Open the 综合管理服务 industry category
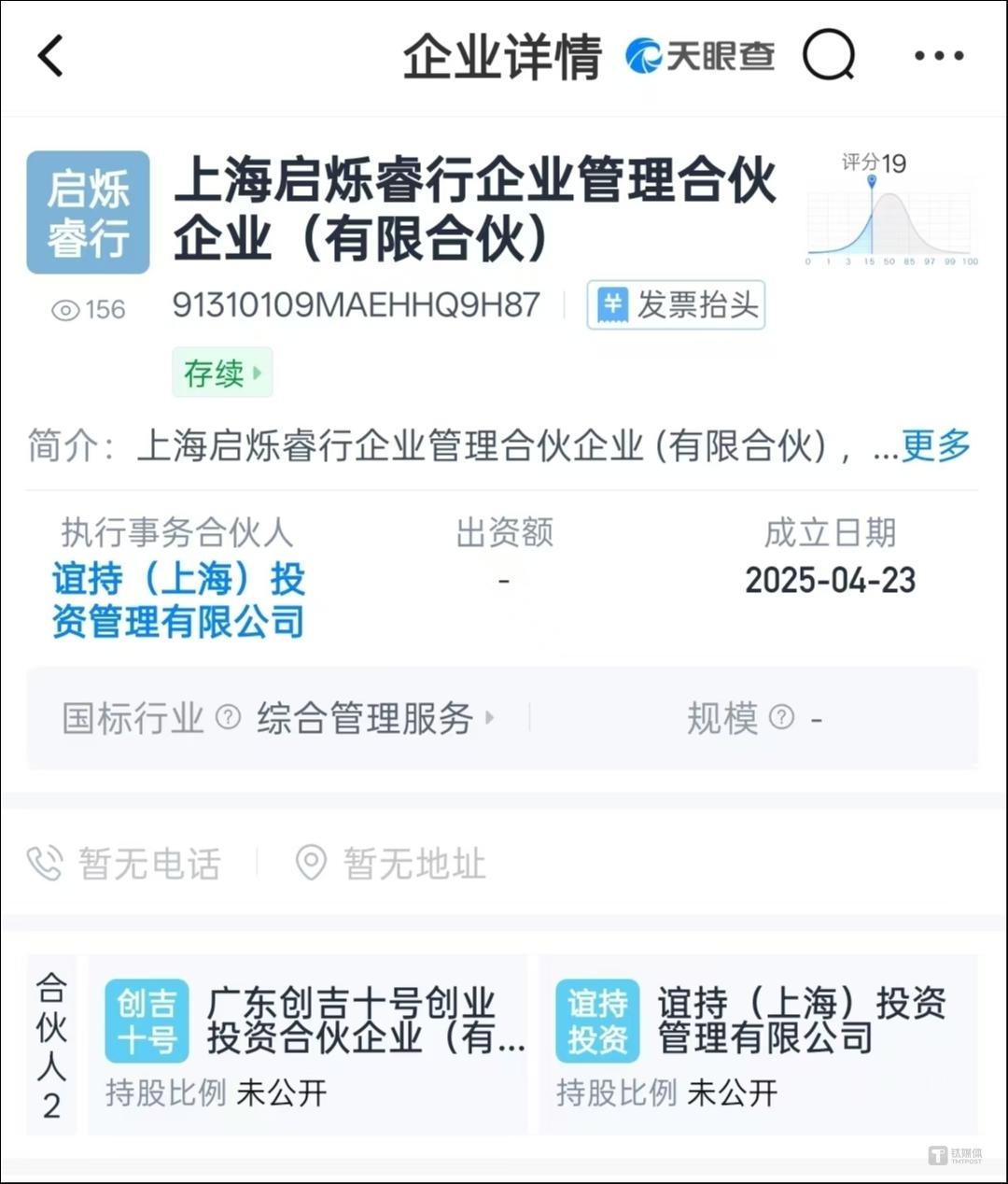 pos(375,719)
